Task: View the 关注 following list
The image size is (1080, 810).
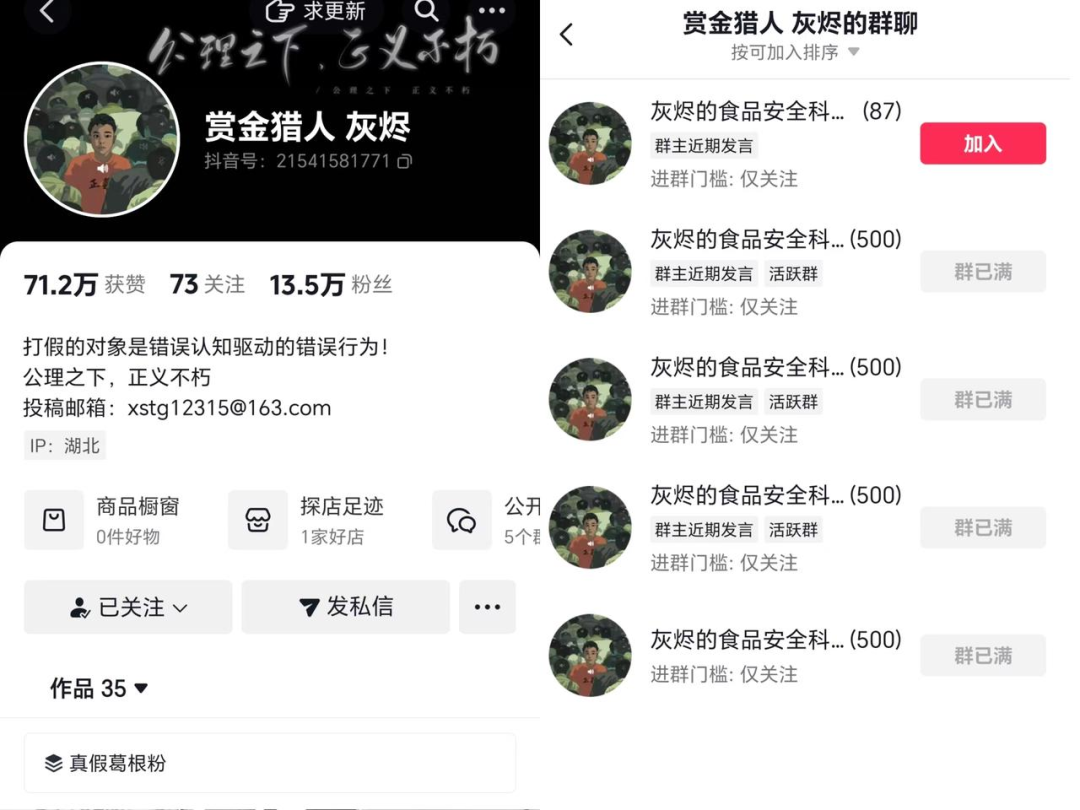Action: coord(207,285)
